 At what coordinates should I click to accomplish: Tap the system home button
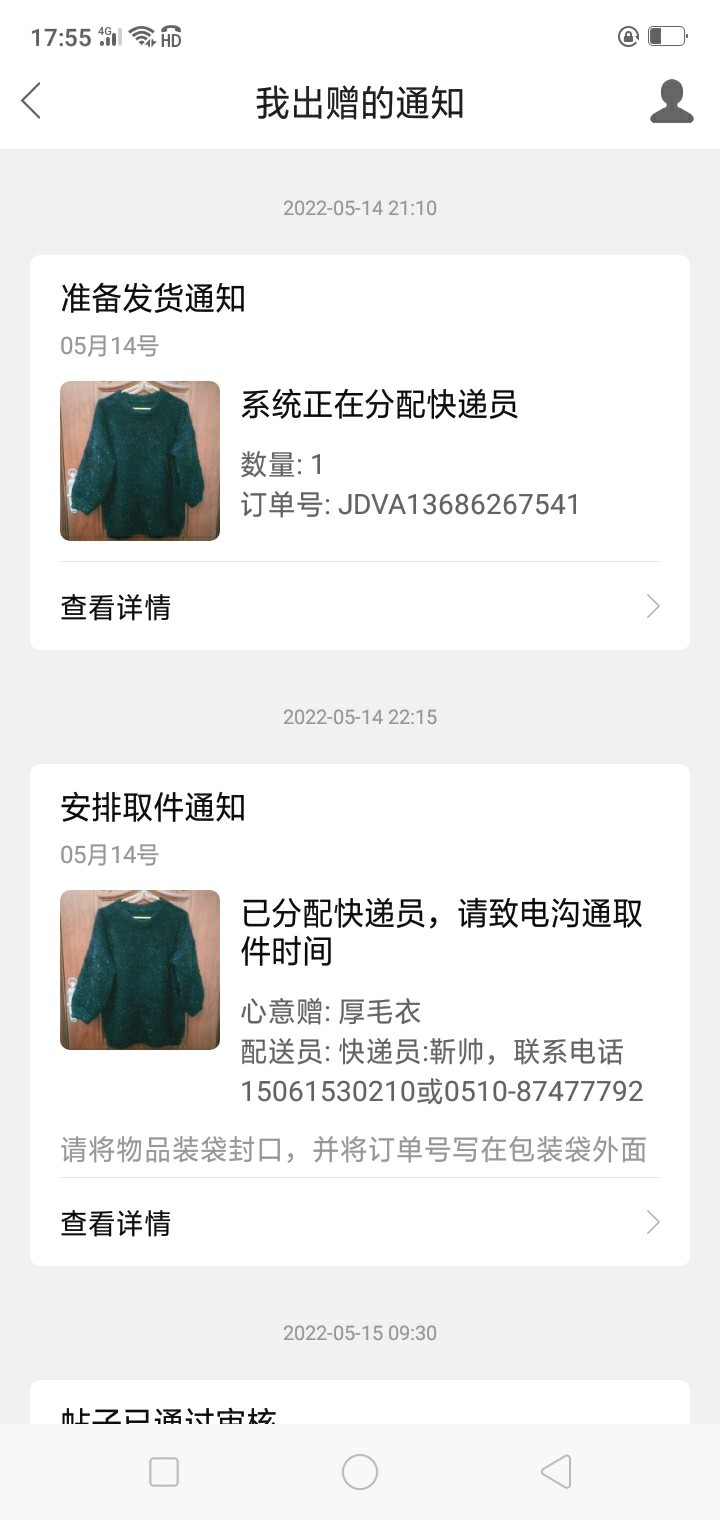360,1472
